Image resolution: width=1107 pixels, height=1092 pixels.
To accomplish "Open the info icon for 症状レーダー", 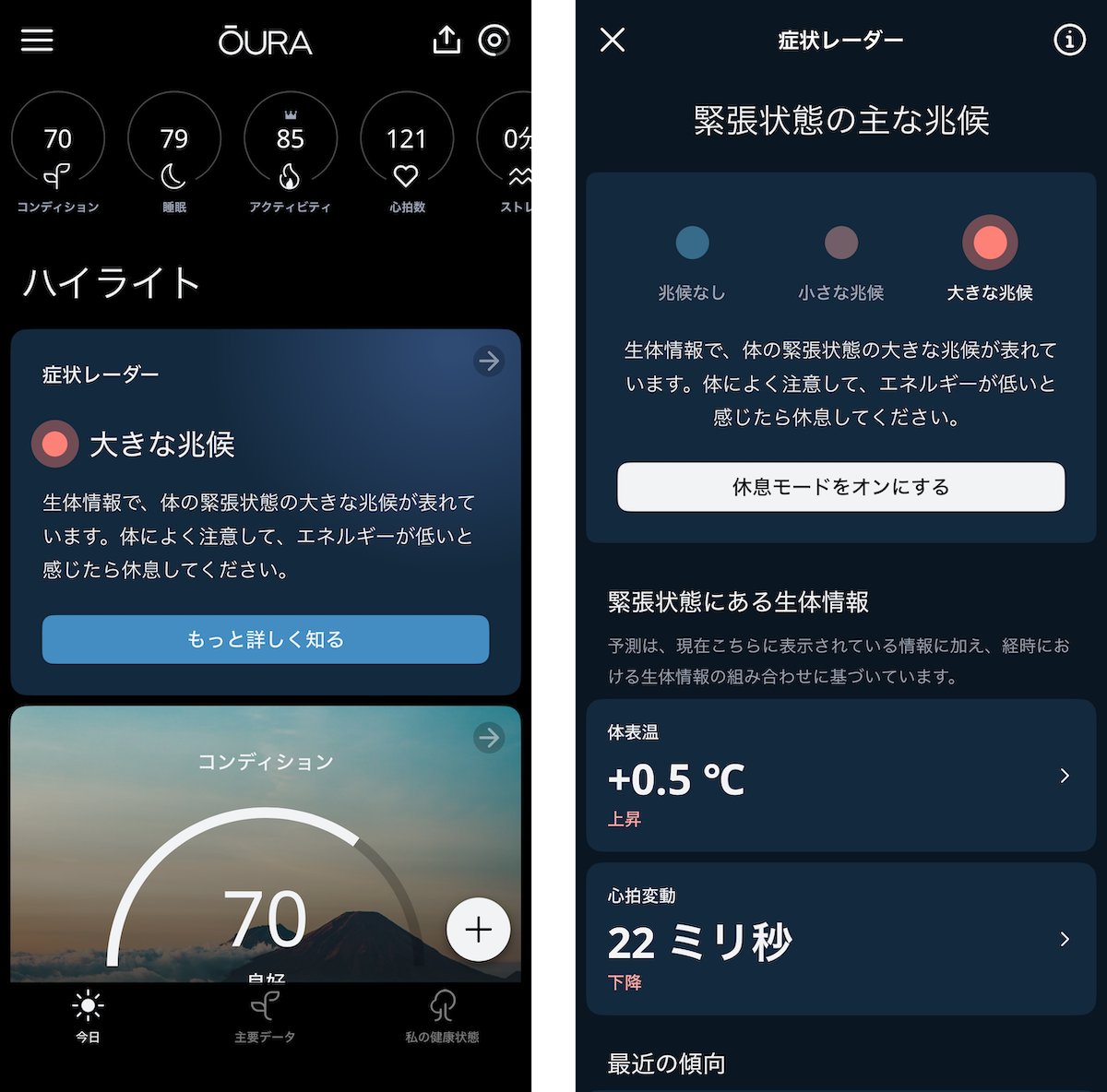I will [1069, 40].
